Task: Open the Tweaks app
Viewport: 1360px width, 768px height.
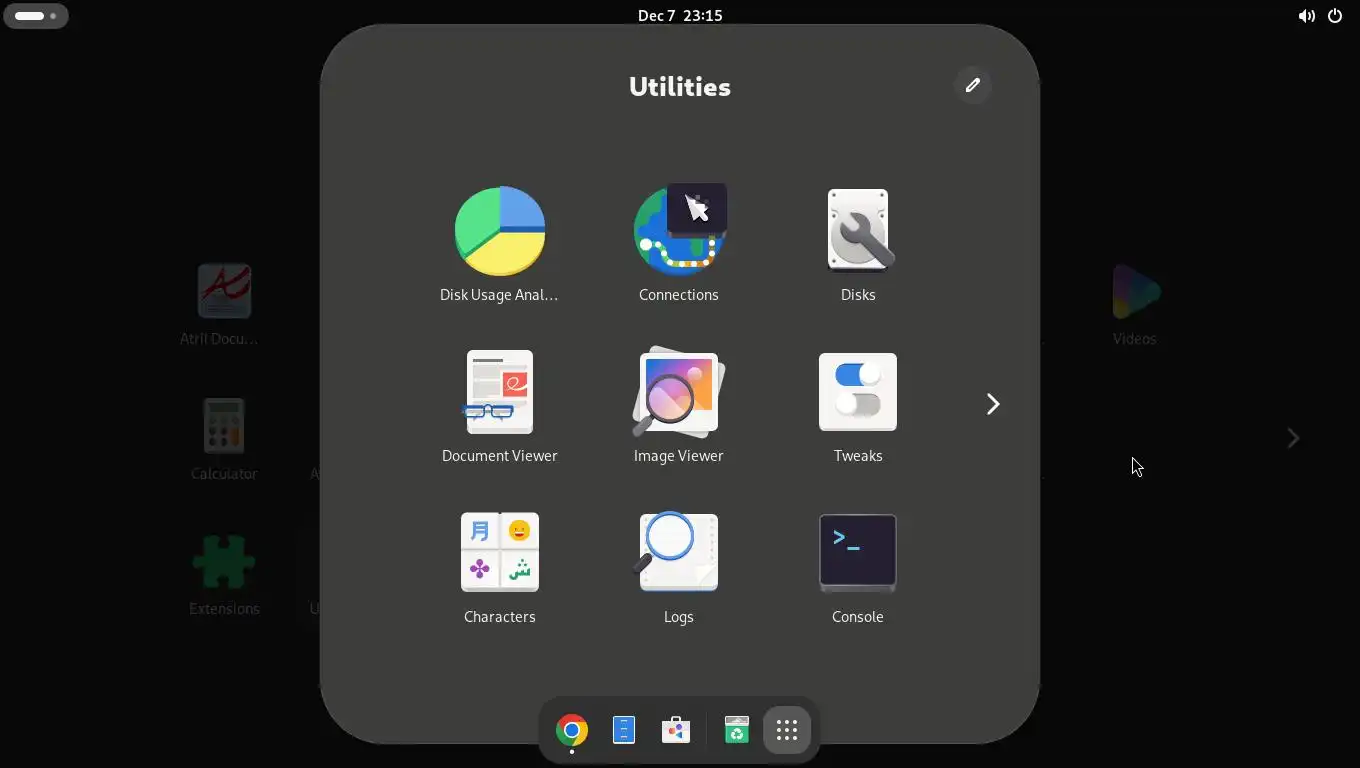Action: 857,393
